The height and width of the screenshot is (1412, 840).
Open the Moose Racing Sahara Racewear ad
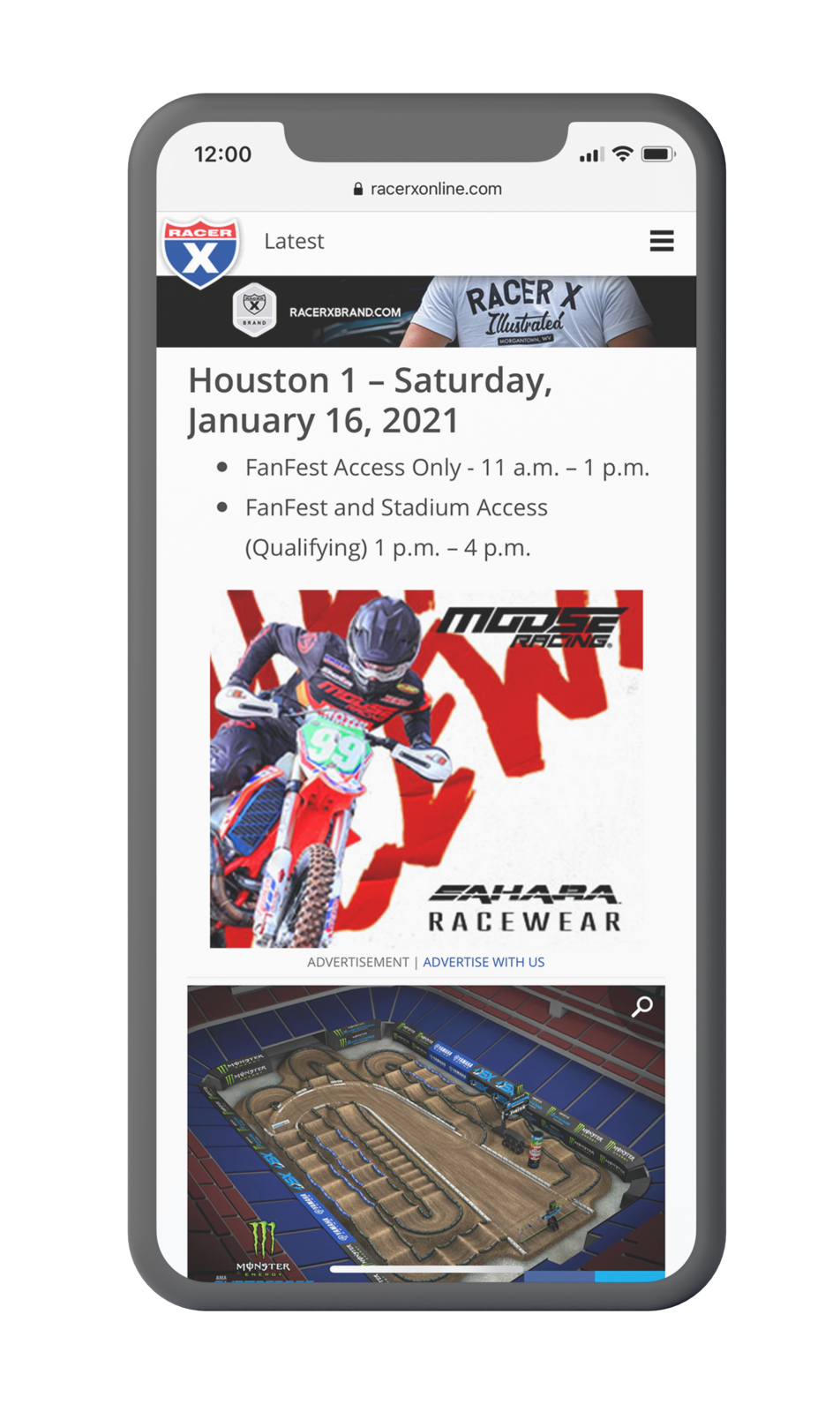pyautogui.click(x=426, y=768)
